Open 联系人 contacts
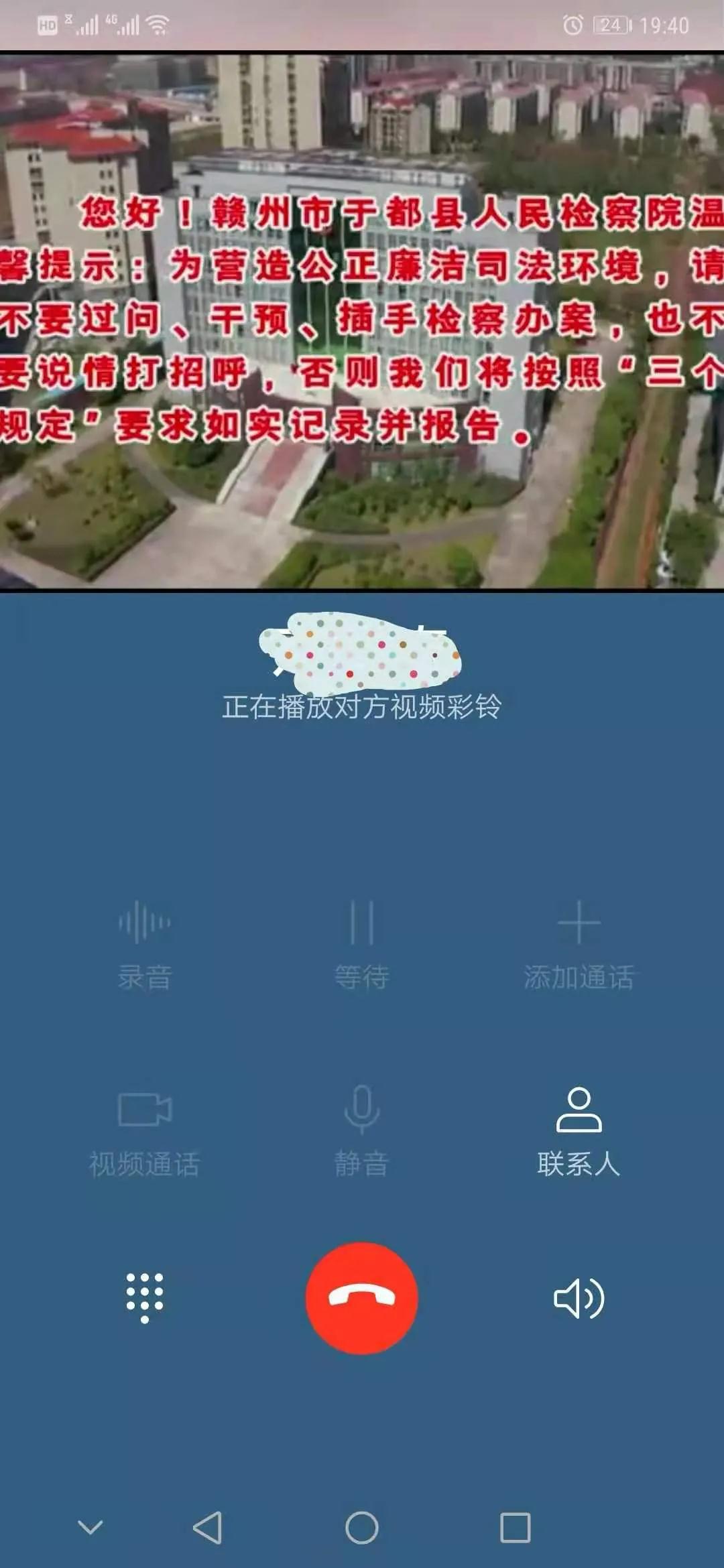The width and height of the screenshot is (724, 1568). click(579, 1132)
